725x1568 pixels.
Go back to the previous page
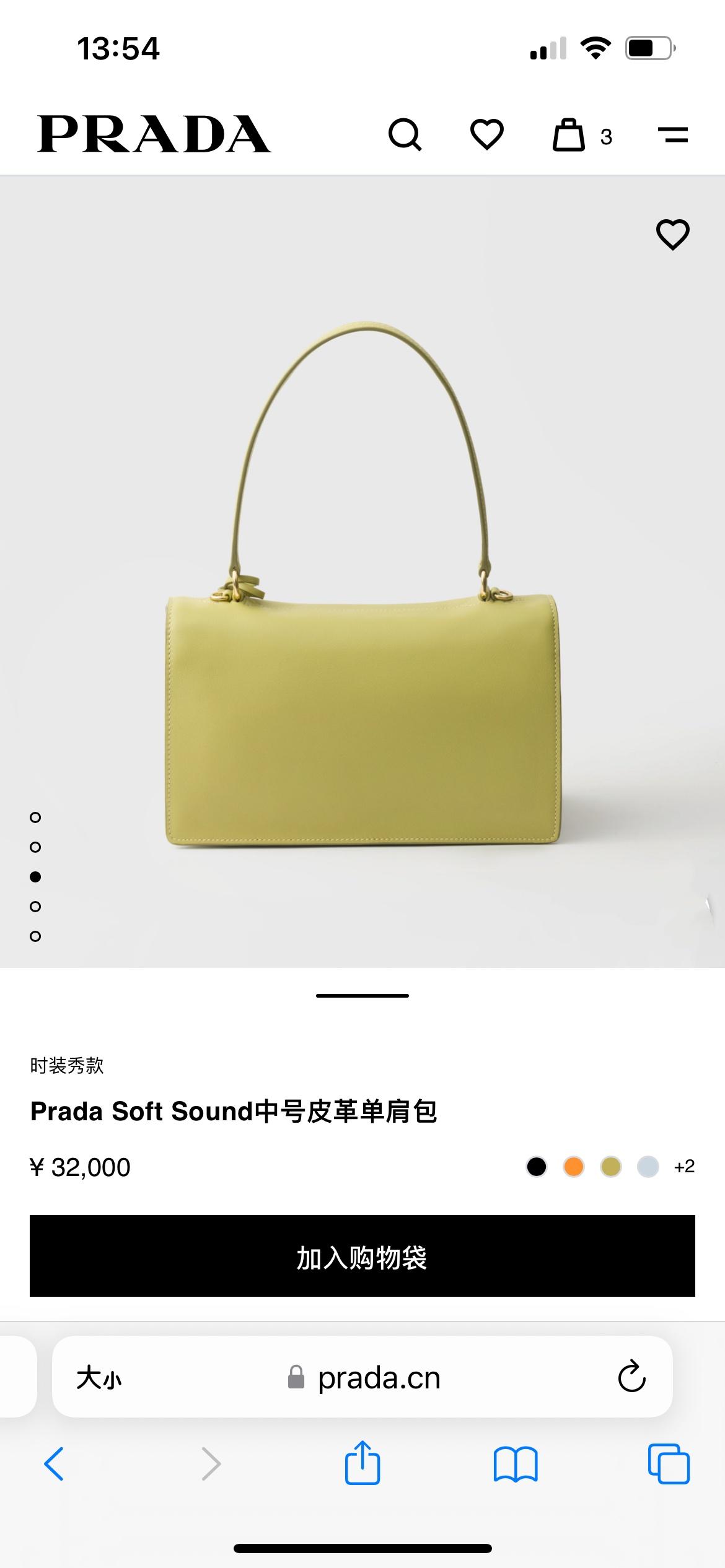(54, 1464)
